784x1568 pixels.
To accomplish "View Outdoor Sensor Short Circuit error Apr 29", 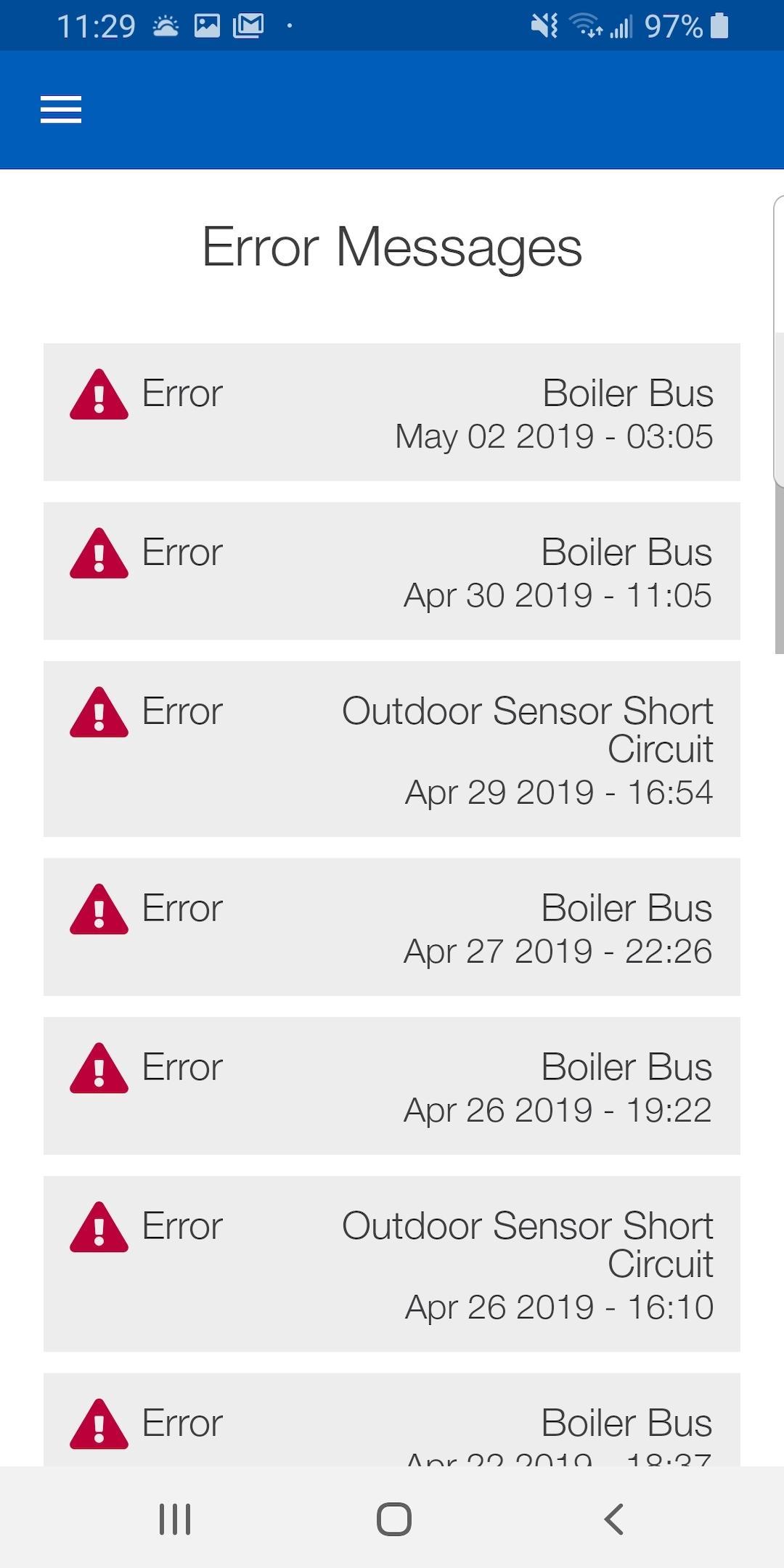I will pos(392,749).
